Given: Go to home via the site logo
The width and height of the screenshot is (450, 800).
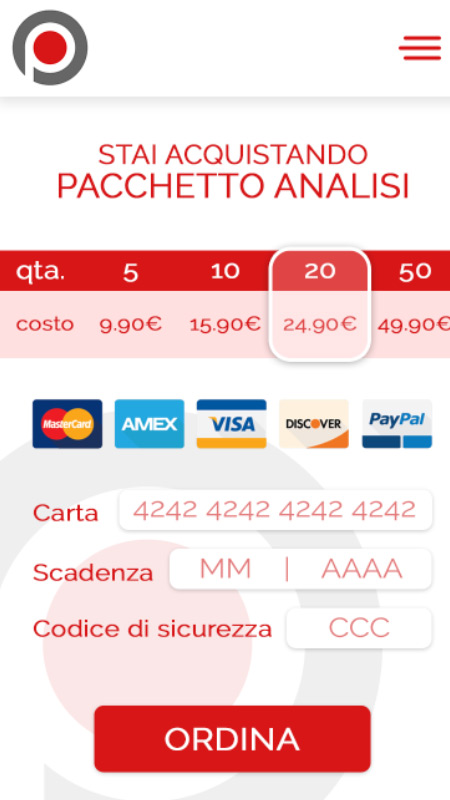Looking at the screenshot, I should point(50,47).
